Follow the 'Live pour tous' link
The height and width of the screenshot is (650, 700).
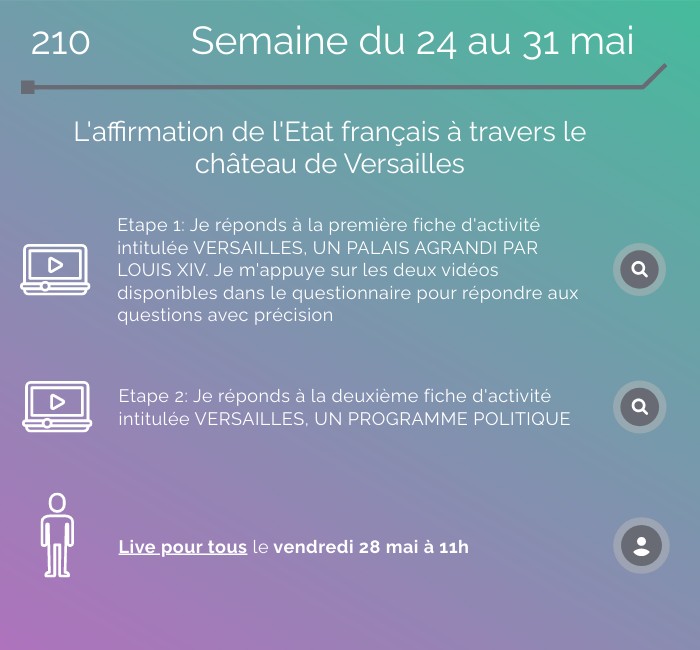point(182,547)
